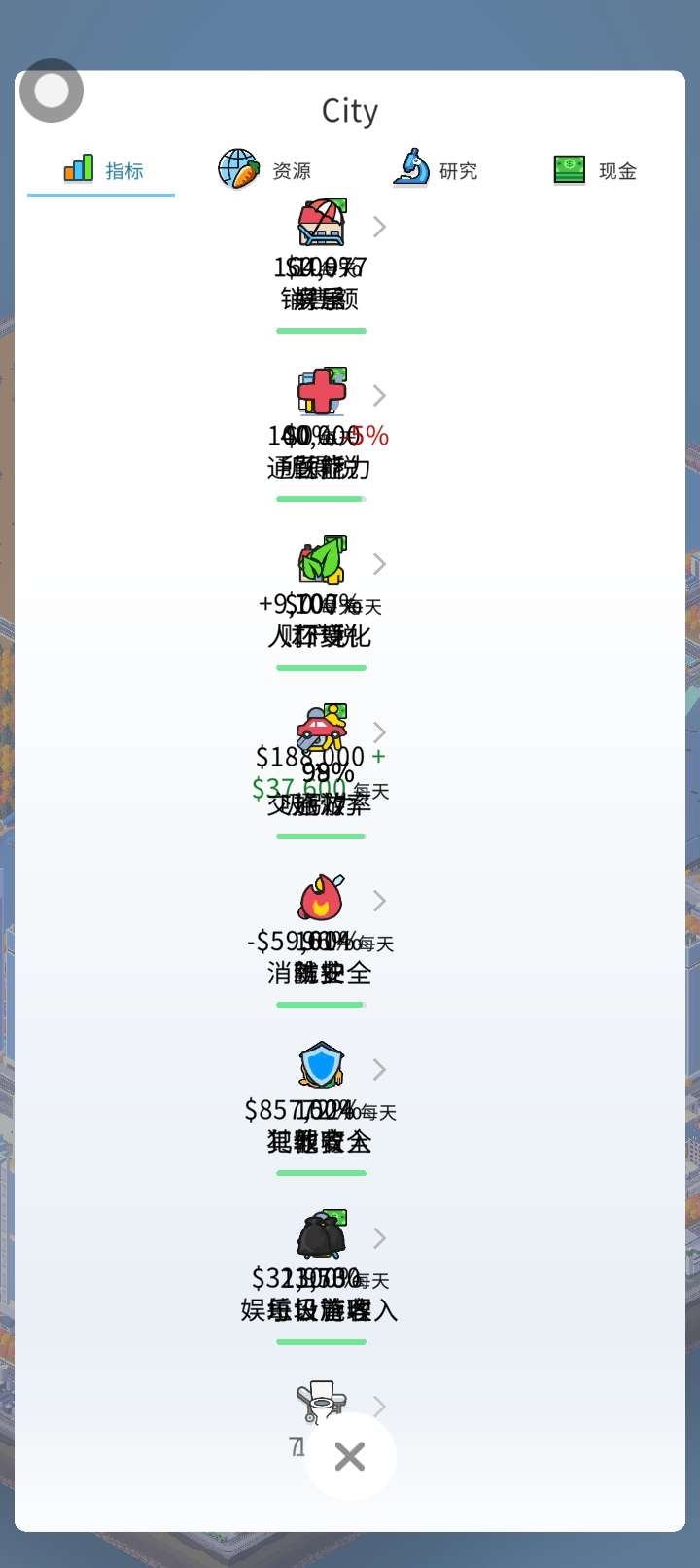Screen dimensions: 700x1568
Task: Expand the toilet icon metric chevron
Action: [379, 1406]
